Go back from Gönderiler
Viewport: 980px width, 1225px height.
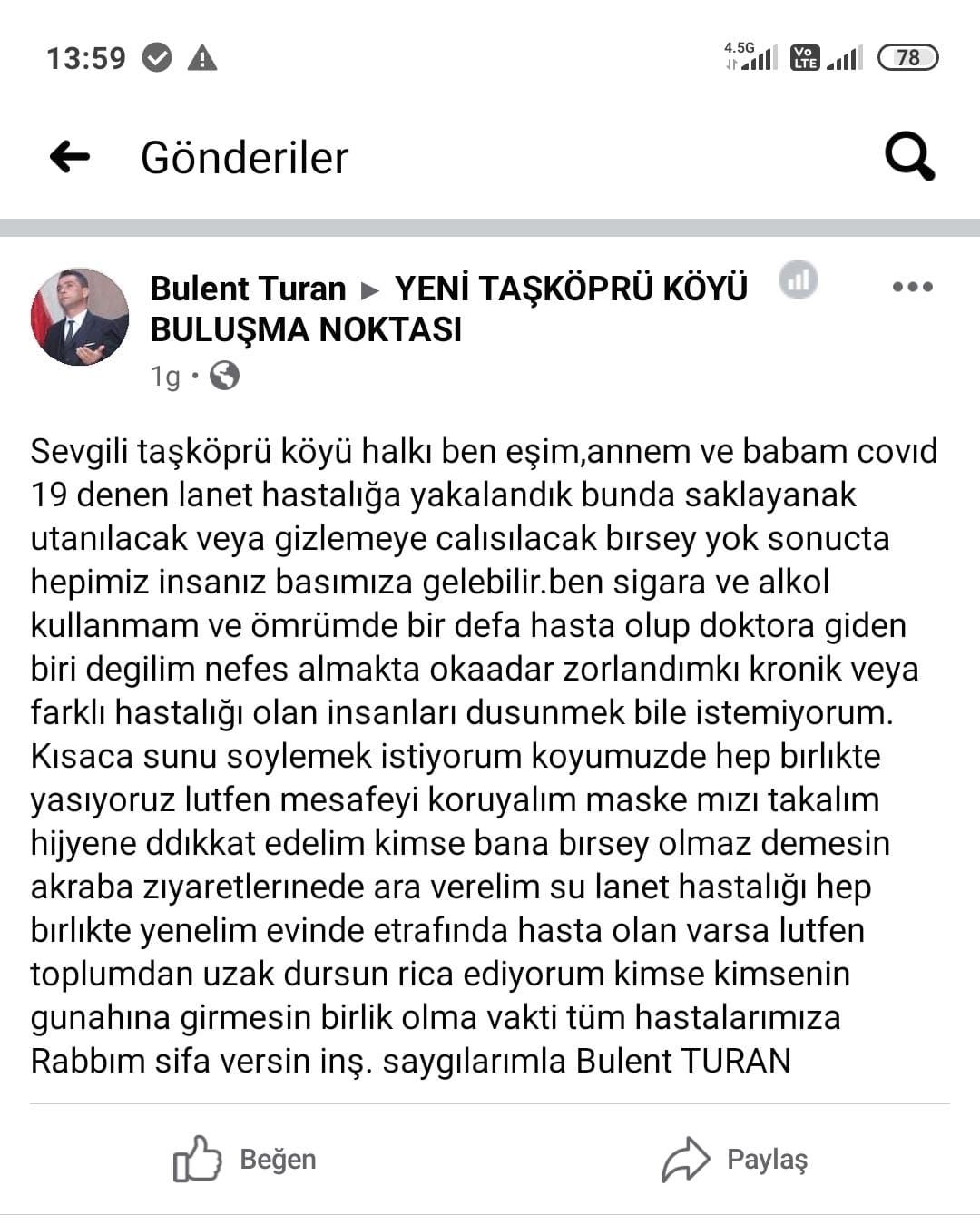(x=70, y=157)
